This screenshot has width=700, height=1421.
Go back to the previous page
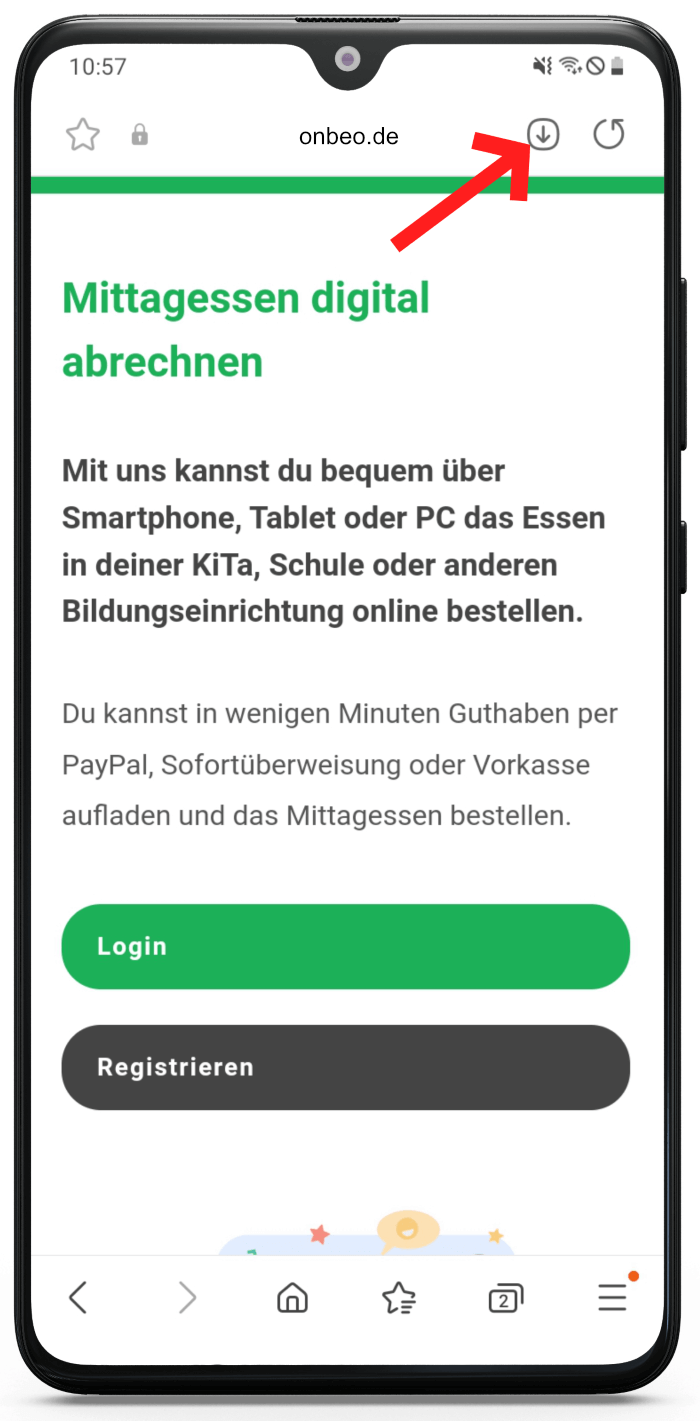coord(78,1298)
